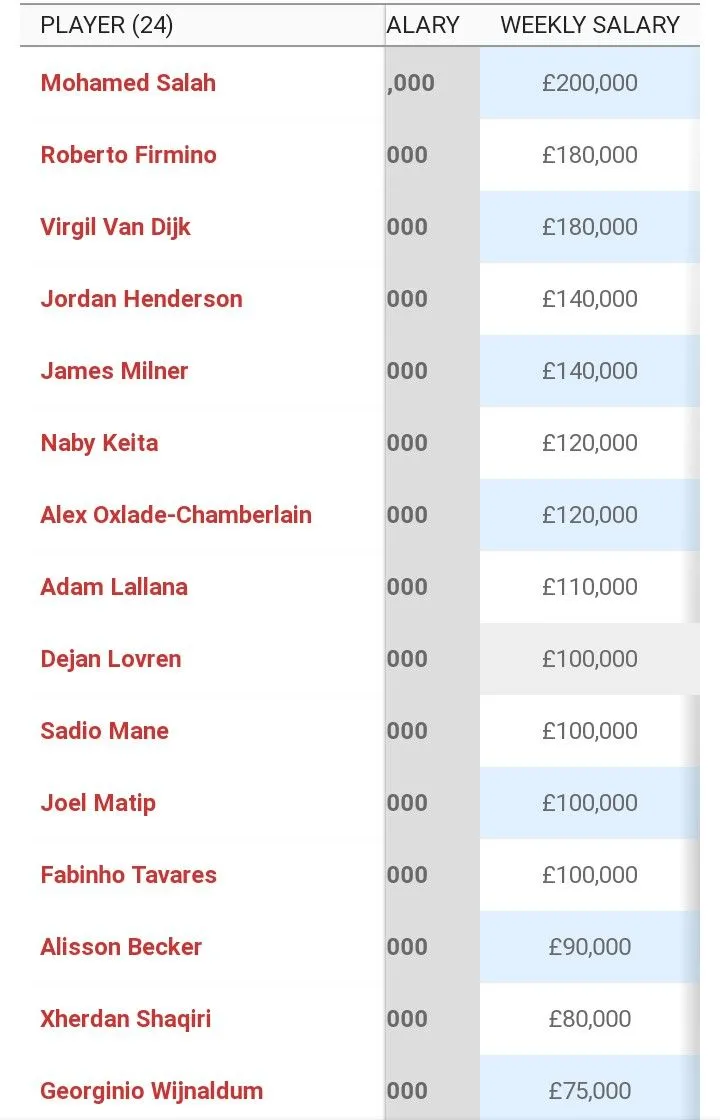Select the Georginio Wijnaldum link
This screenshot has height=1120, width=720.
(x=151, y=1091)
